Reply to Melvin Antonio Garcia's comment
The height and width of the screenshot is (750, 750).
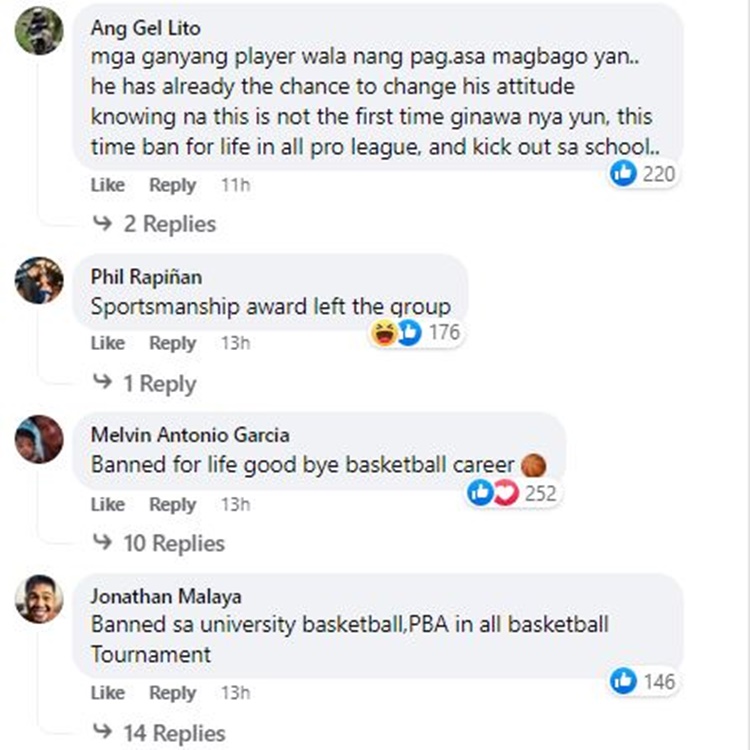click(x=172, y=504)
